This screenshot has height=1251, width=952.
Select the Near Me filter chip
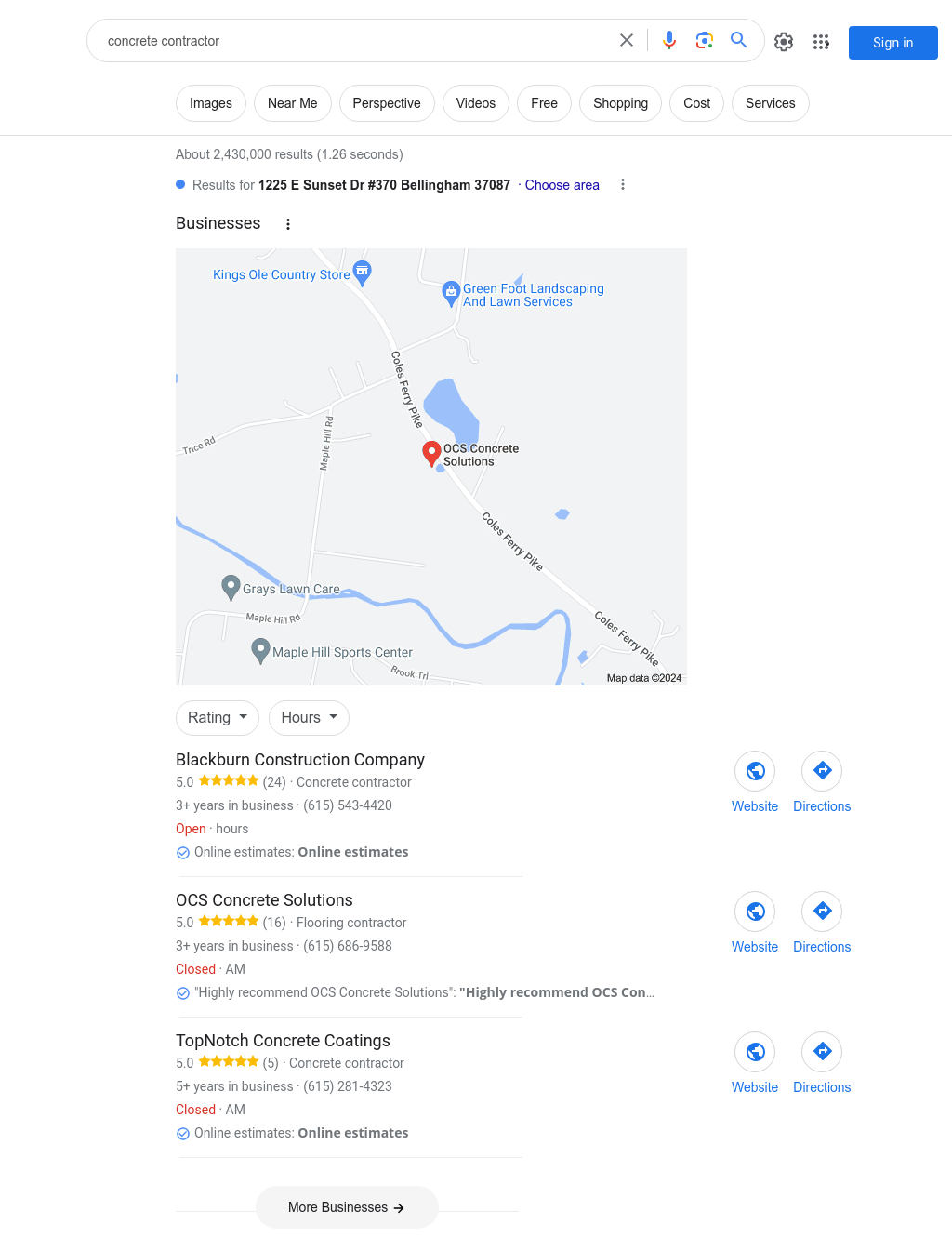[x=292, y=103]
